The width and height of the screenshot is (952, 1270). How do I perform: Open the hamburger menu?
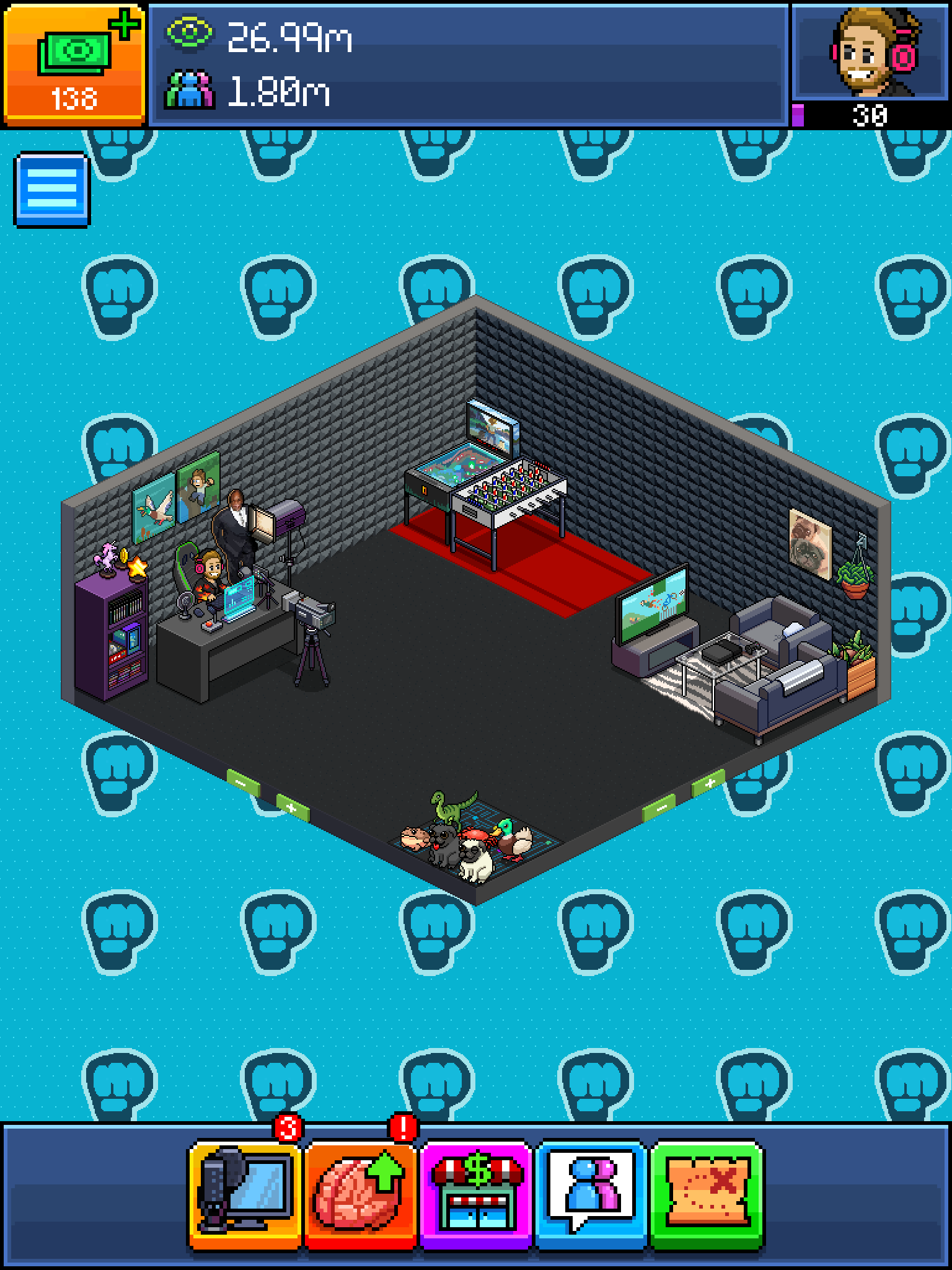(x=52, y=190)
